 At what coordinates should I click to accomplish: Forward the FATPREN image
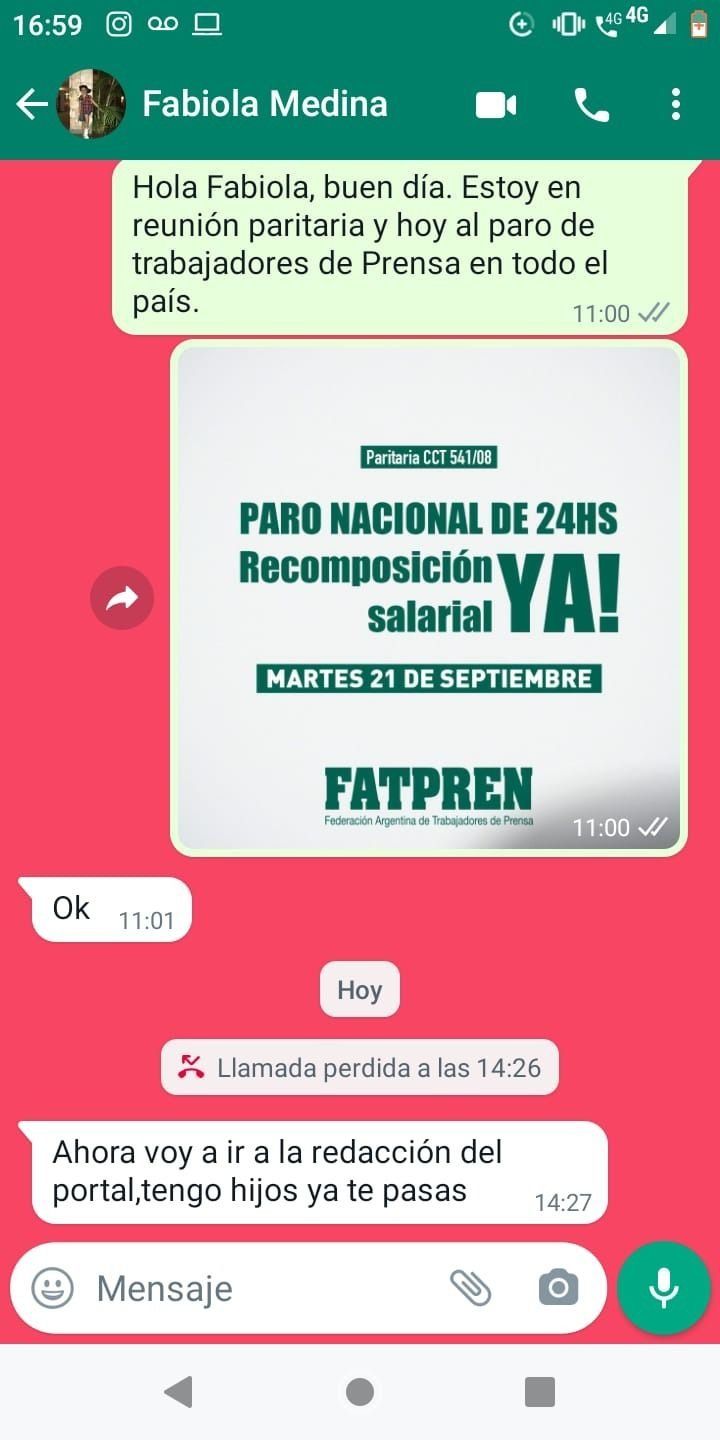point(122,598)
